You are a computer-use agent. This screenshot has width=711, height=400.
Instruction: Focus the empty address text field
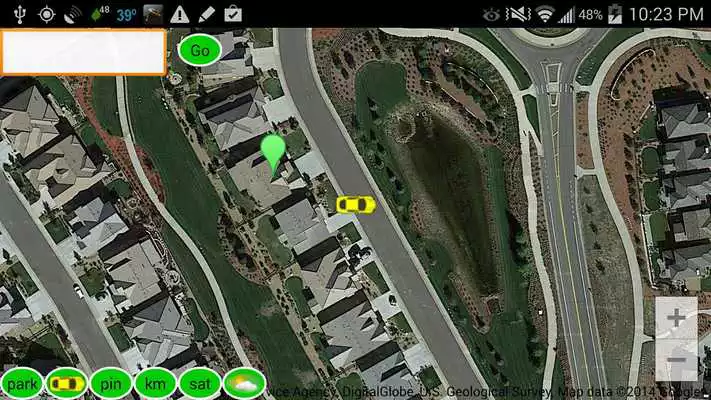coord(83,52)
